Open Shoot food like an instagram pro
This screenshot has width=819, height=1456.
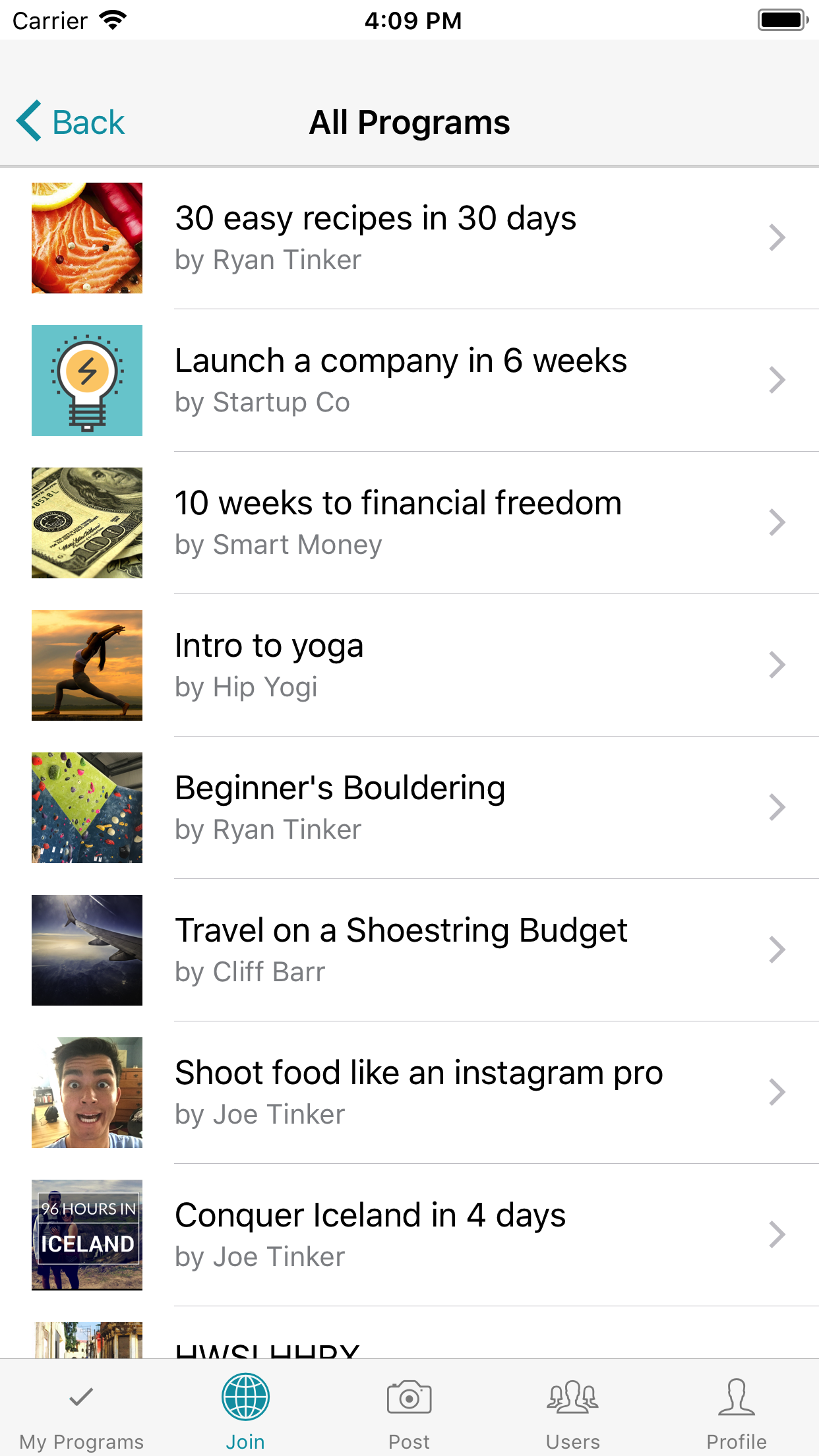tap(409, 1092)
